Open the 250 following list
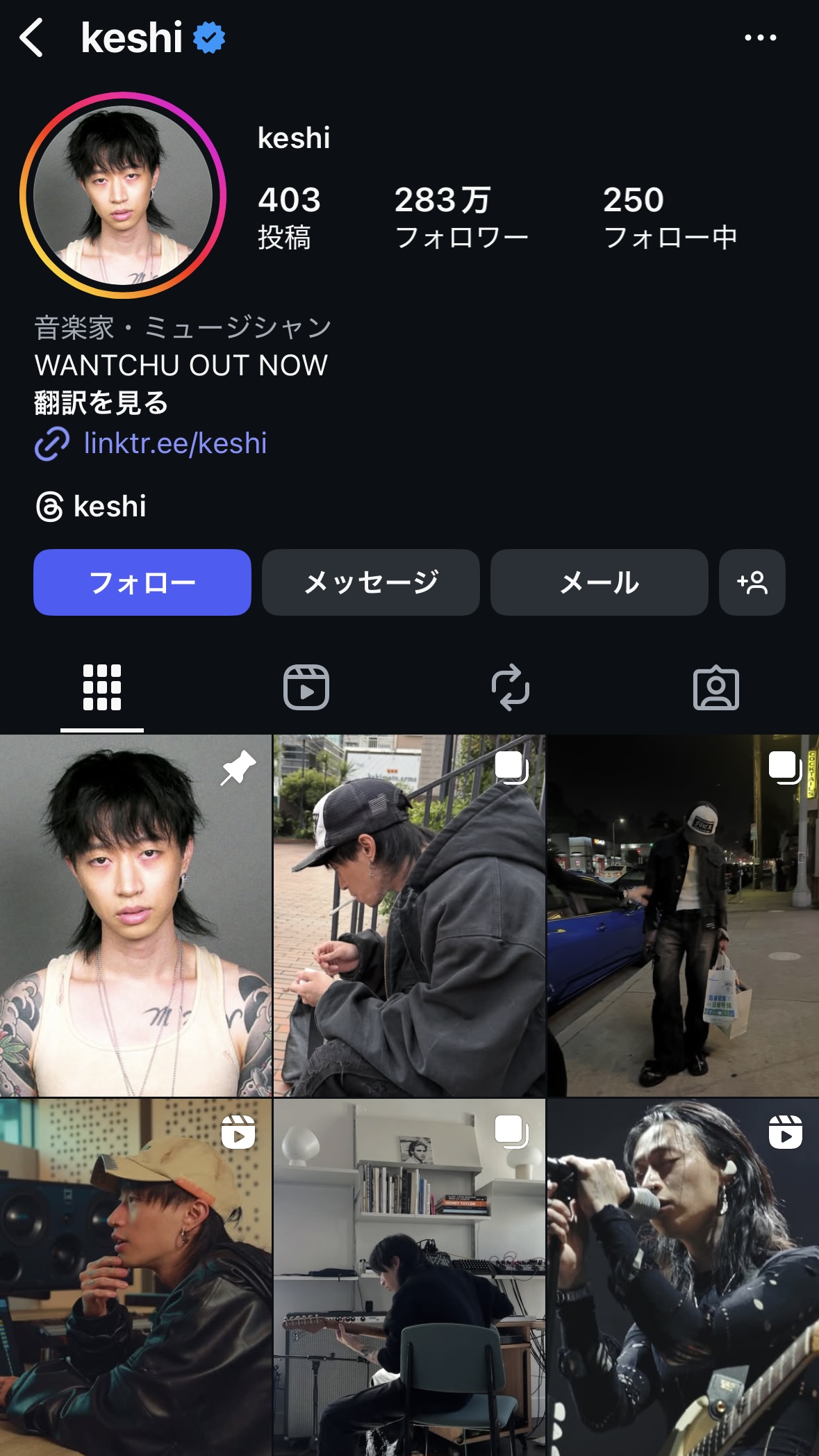The height and width of the screenshot is (1456, 819). coord(669,218)
